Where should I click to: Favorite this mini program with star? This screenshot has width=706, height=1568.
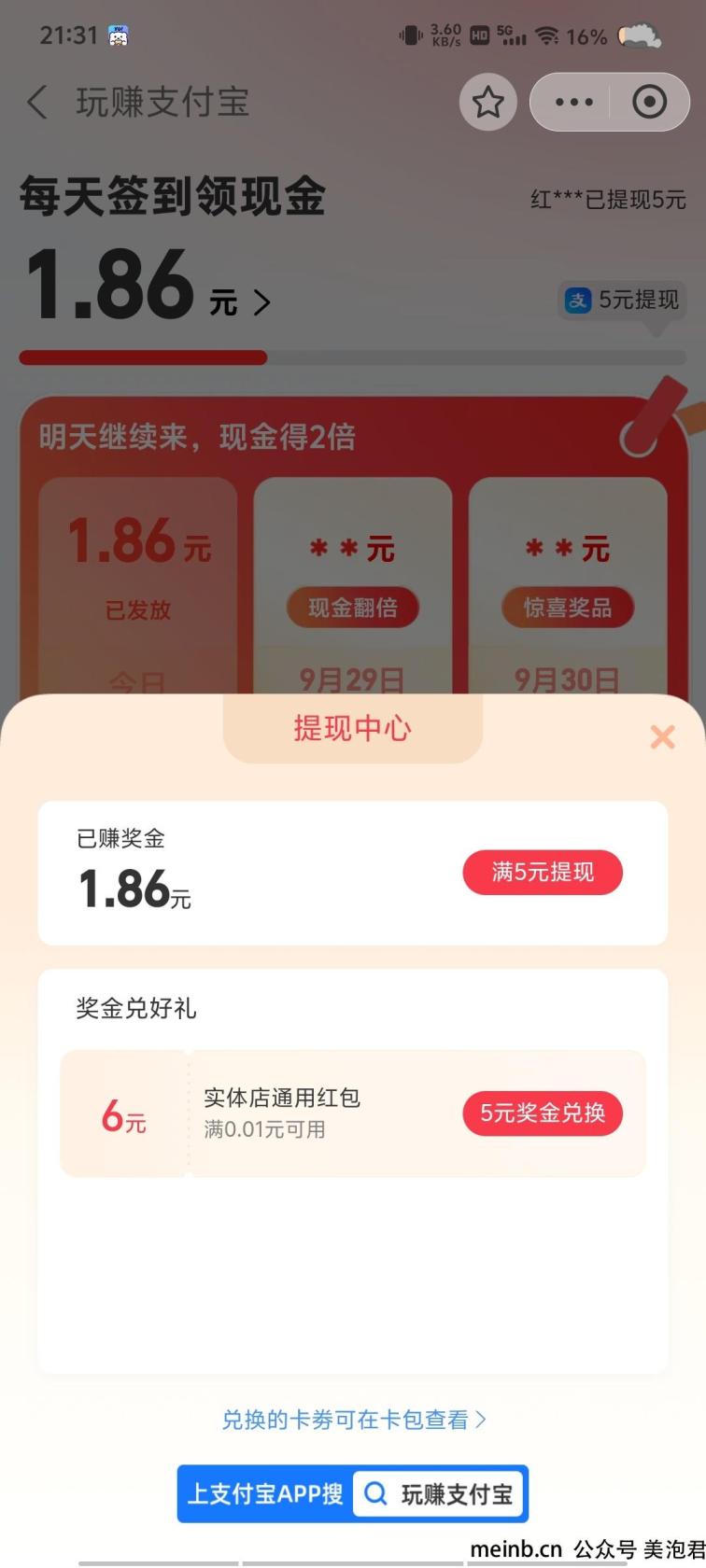tap(487, 102)
